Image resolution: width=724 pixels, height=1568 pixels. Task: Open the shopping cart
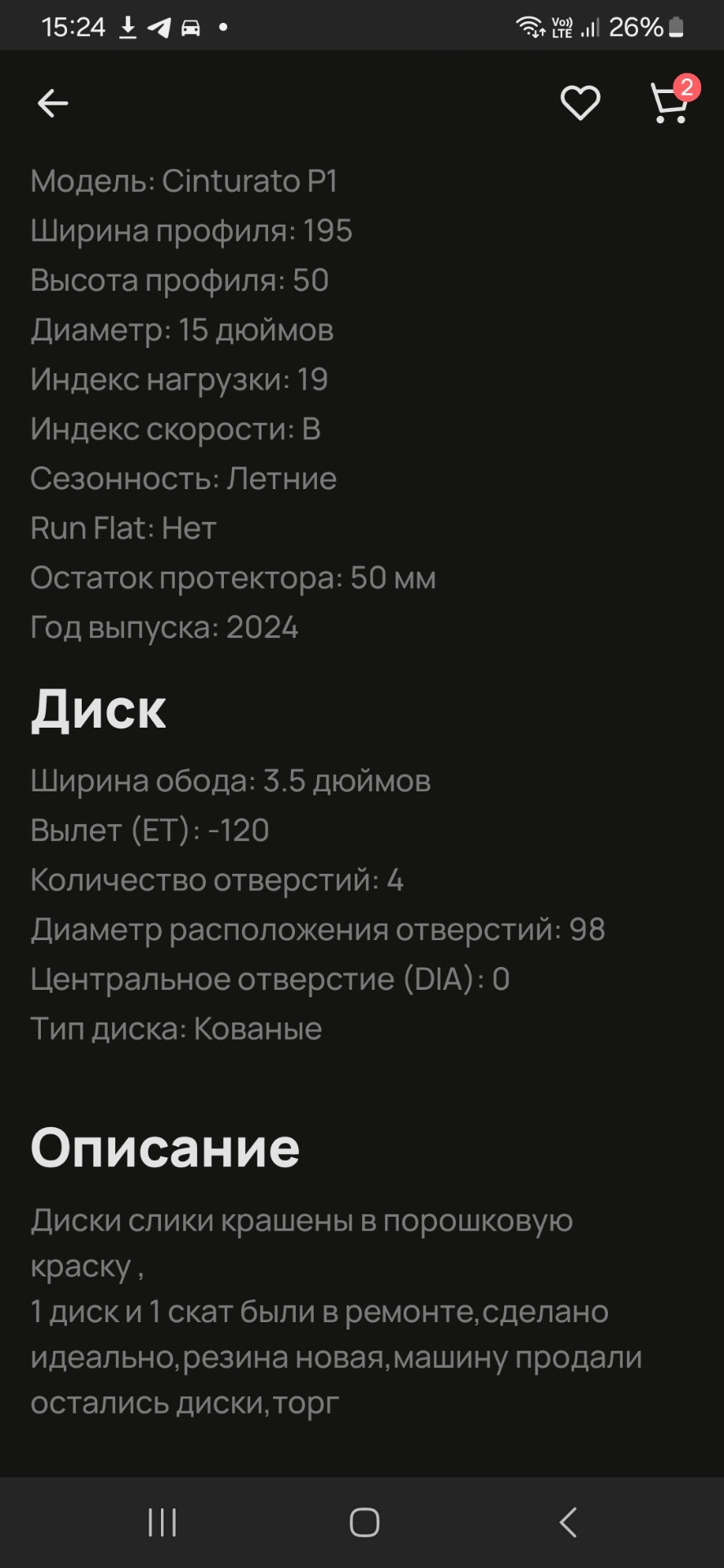tap(669, 105)
